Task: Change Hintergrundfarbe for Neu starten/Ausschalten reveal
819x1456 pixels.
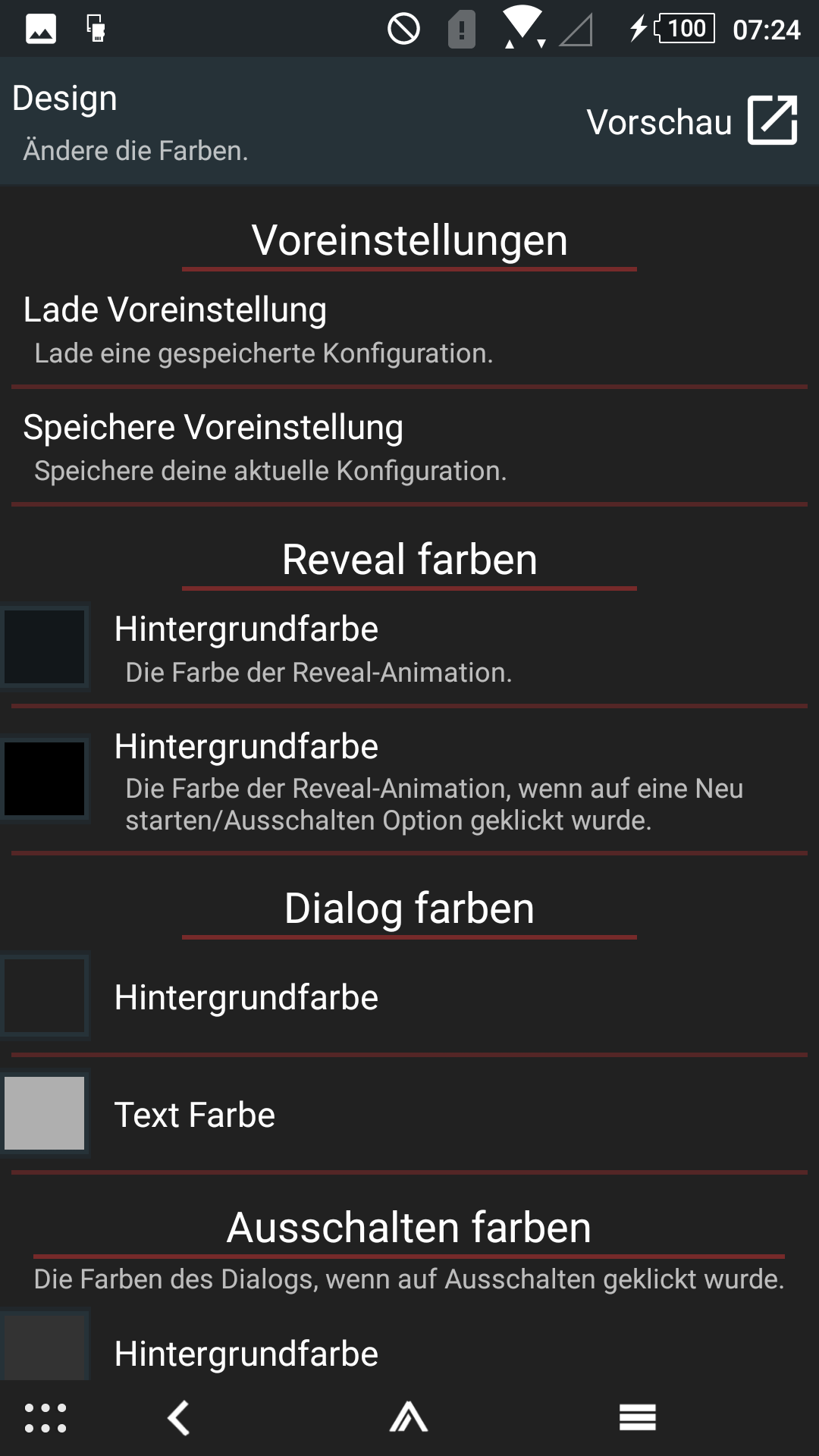Action: tap(409, 780)
